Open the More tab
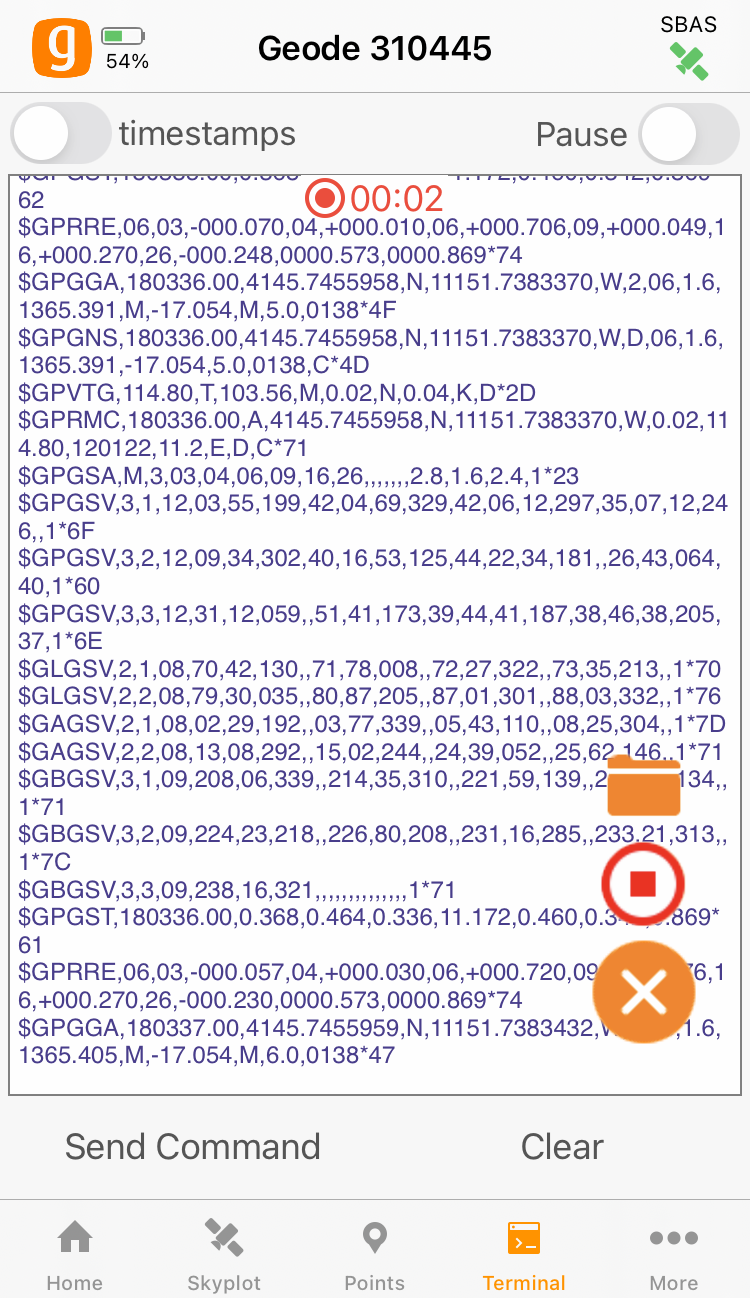Image resolution: width=750 pixels, height=1298 pixels. click(673, 1253)
